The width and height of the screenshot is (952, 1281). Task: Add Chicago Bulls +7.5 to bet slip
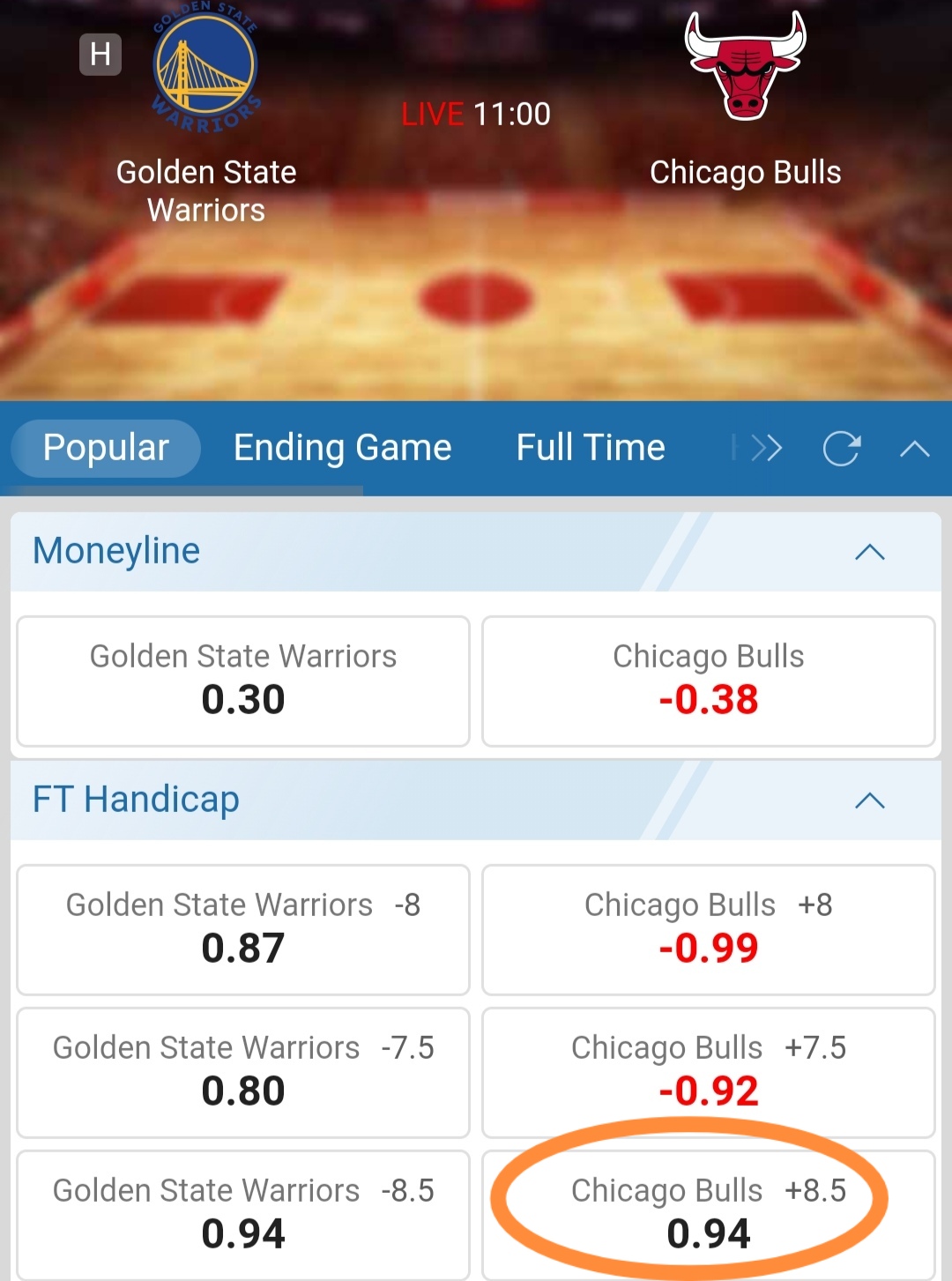point(708,1072)
